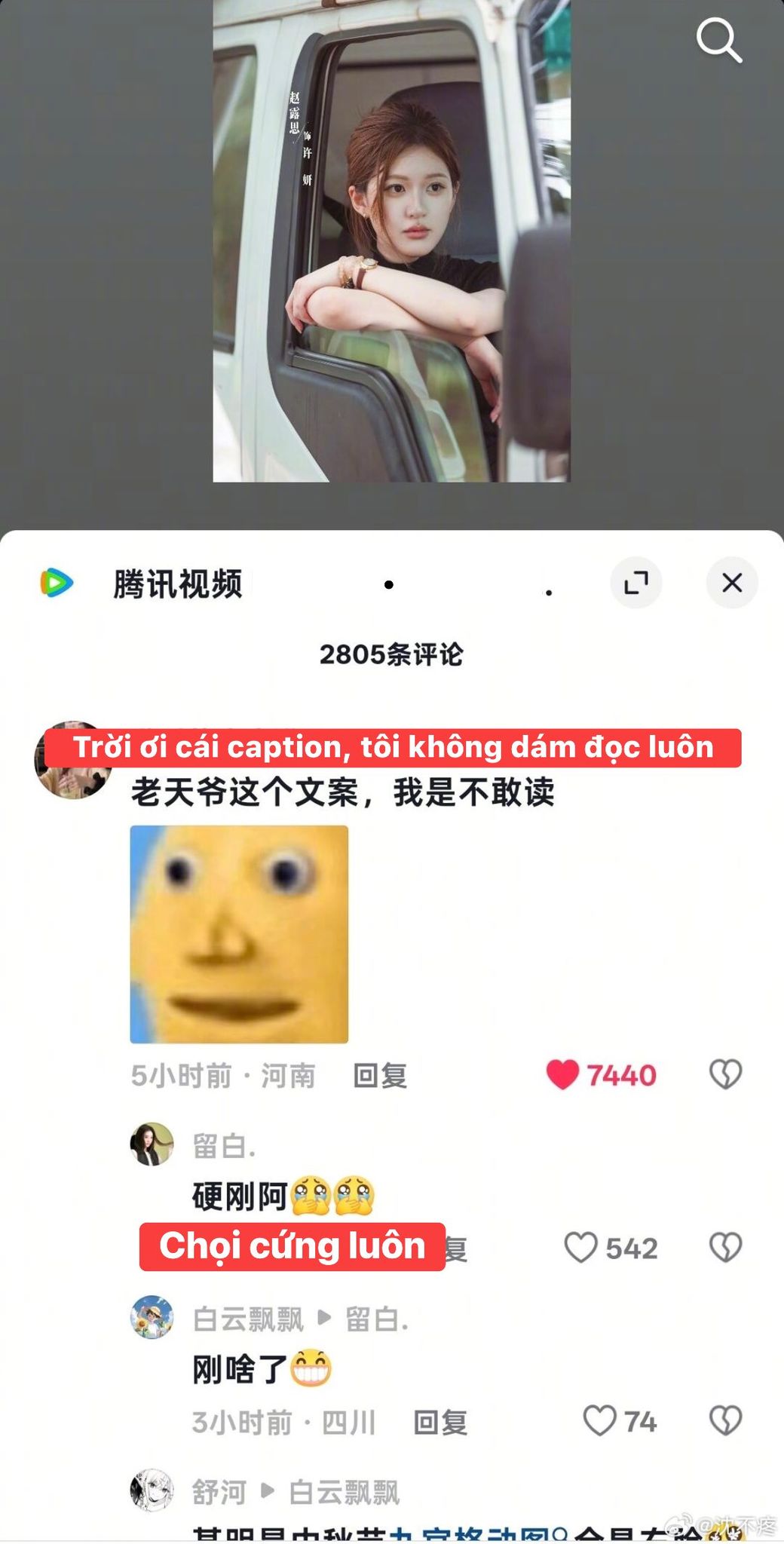Open the search magnifier icon
Image resolution: width=784 pixels, height=1544 pixels.
pos(719,41)
